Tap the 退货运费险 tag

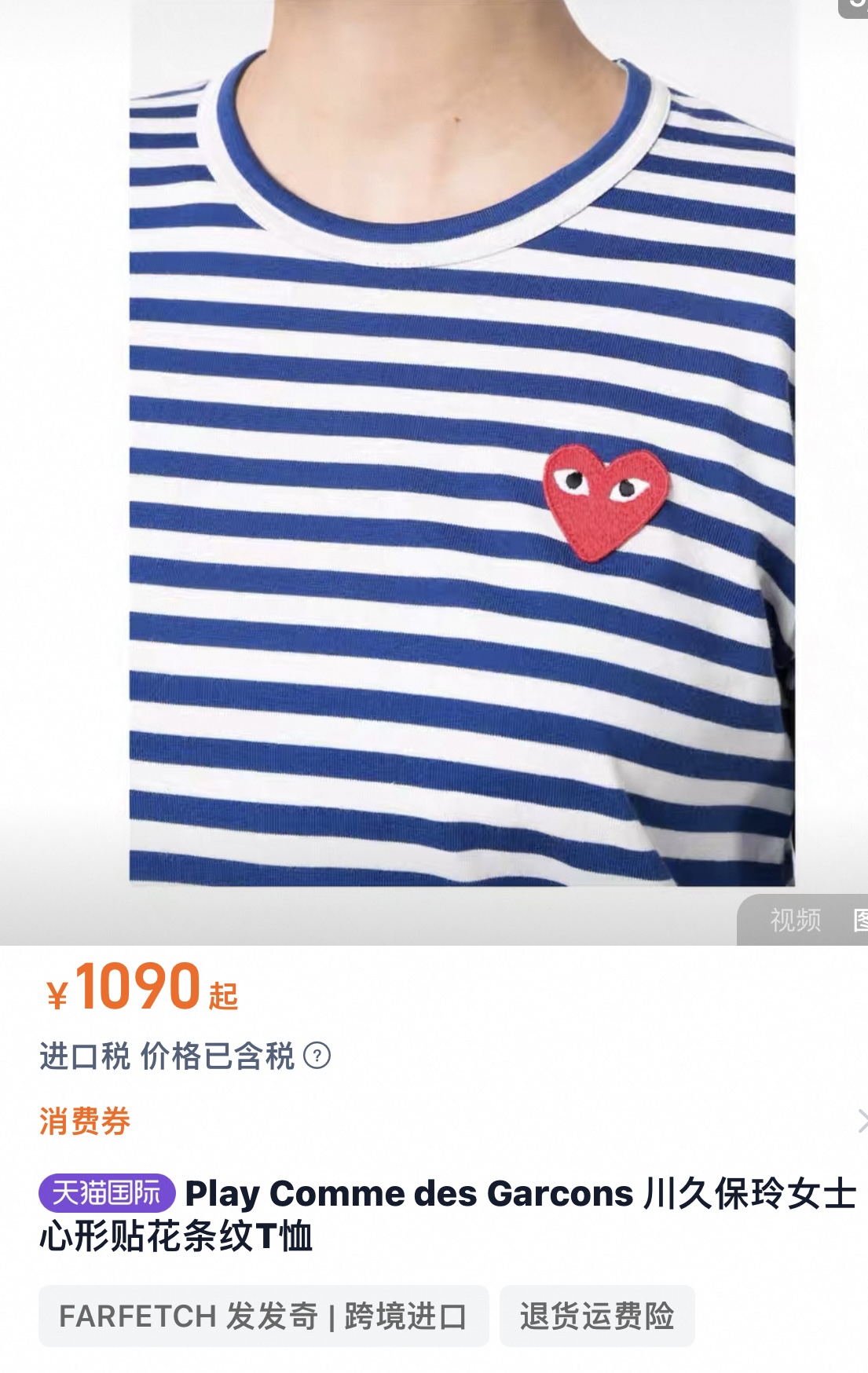(597, 1316)
